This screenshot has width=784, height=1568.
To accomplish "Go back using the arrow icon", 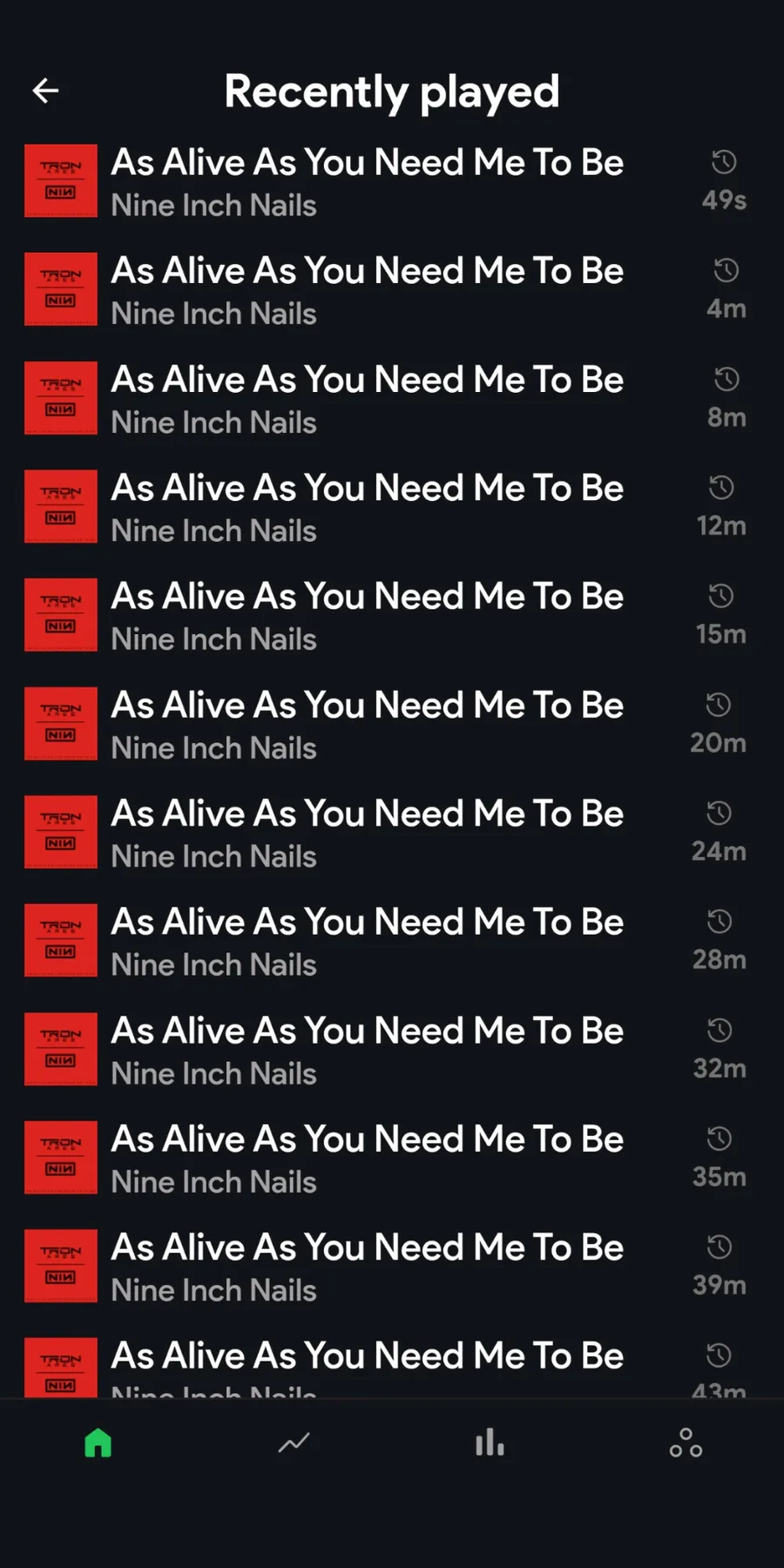I will coord(45,90).
